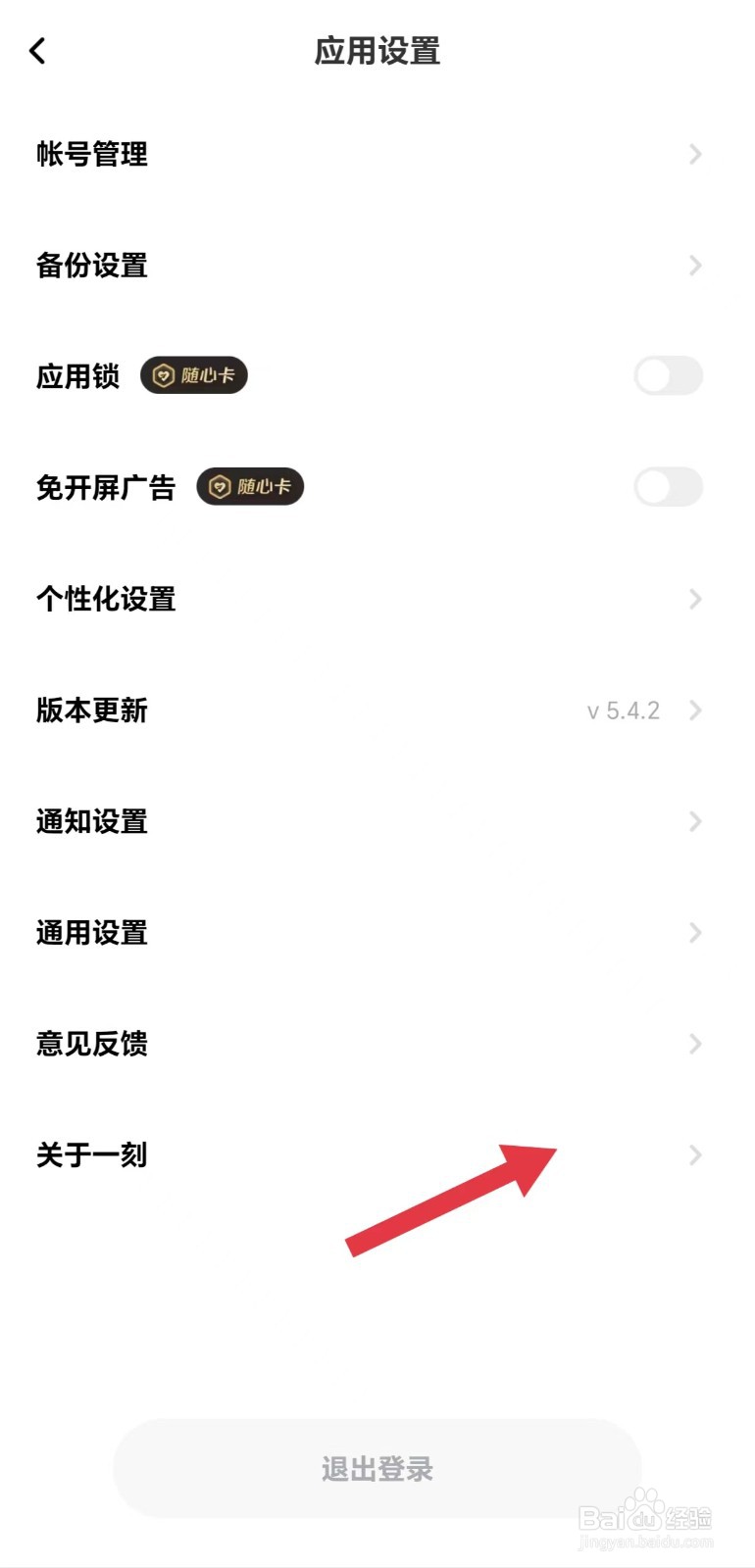Expand the chevron beside 版本更新
This screenshot has height=1568, width=755.
pyautogui.click(x=696, y=710)
